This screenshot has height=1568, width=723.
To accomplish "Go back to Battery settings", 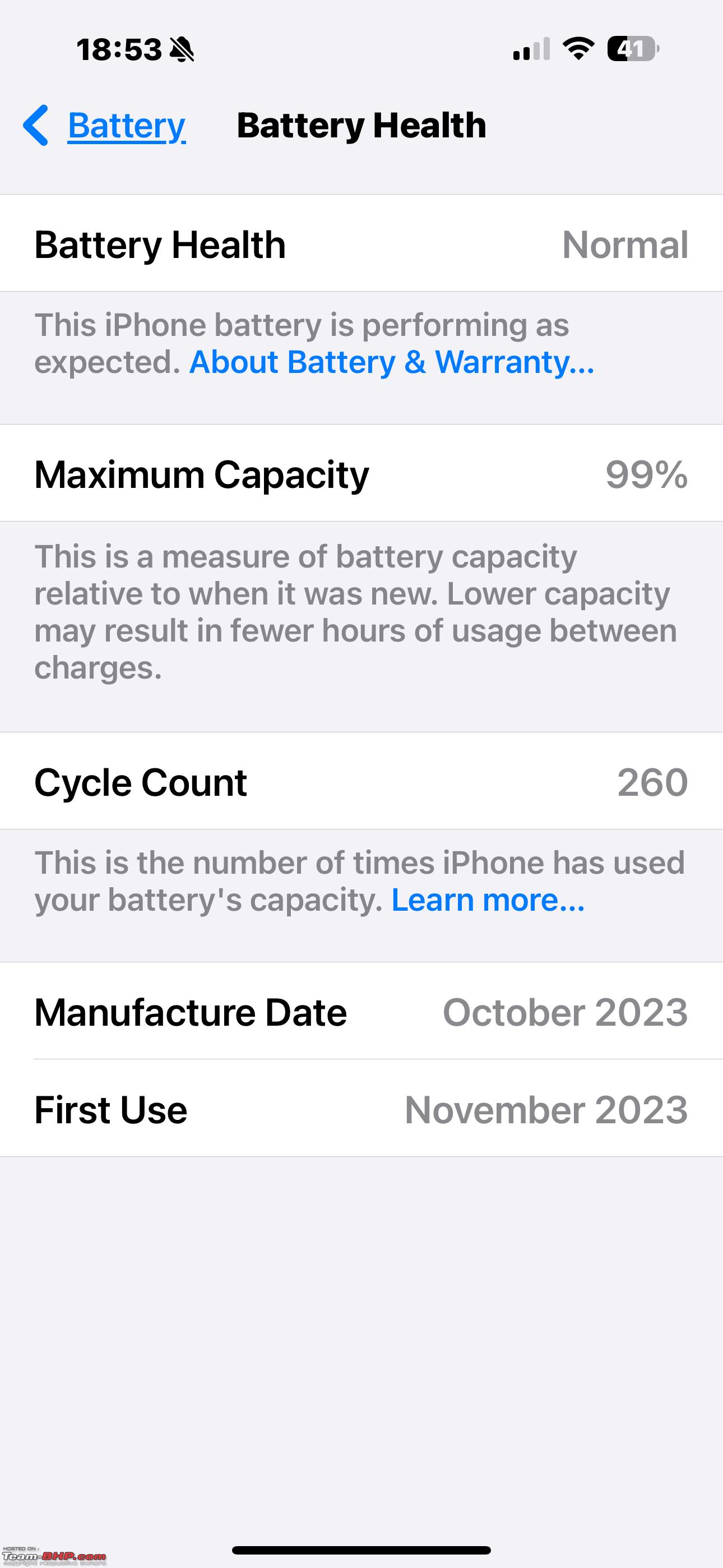I will pos(104,126).
